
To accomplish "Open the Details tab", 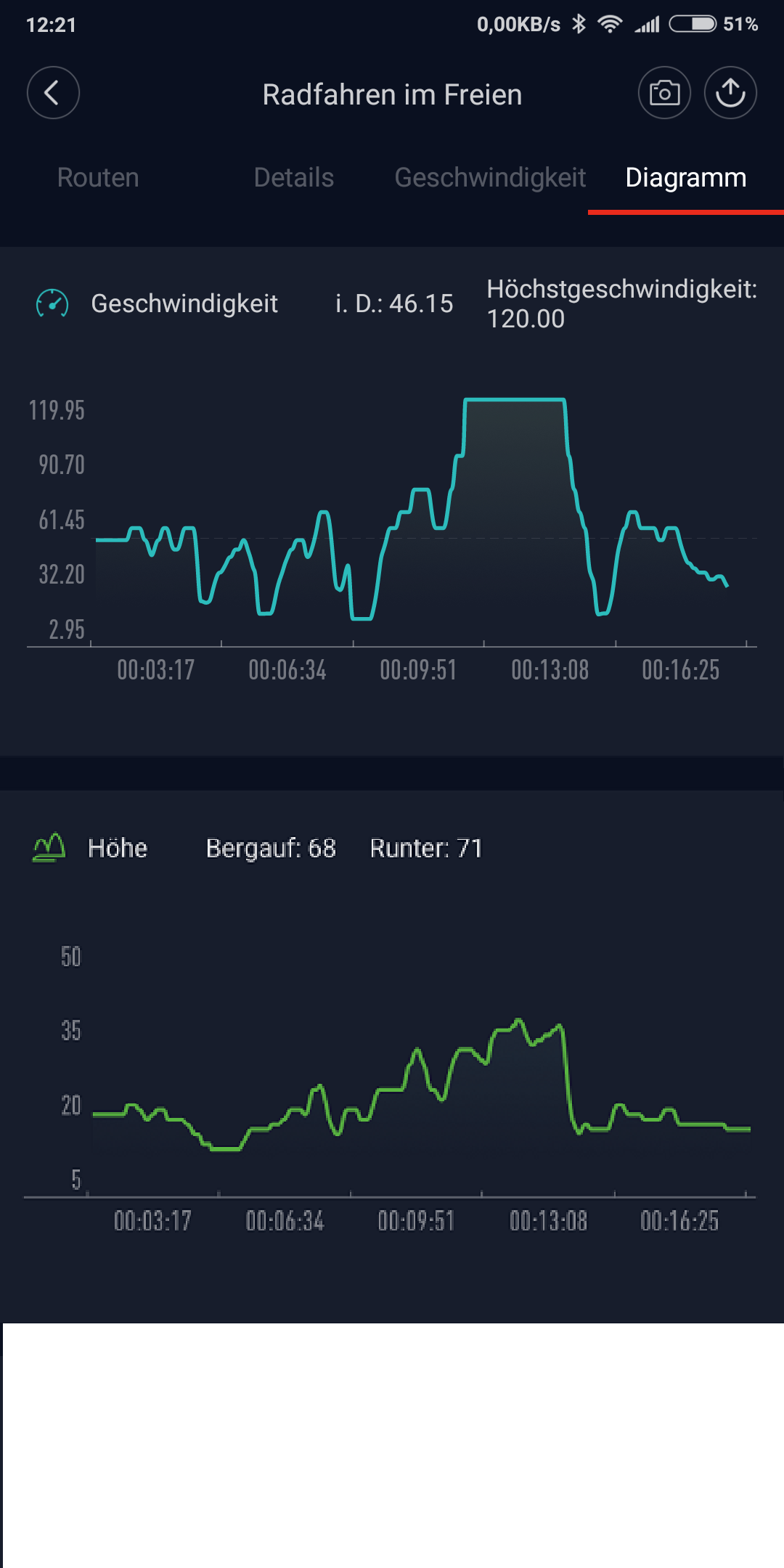I will 294,178.
